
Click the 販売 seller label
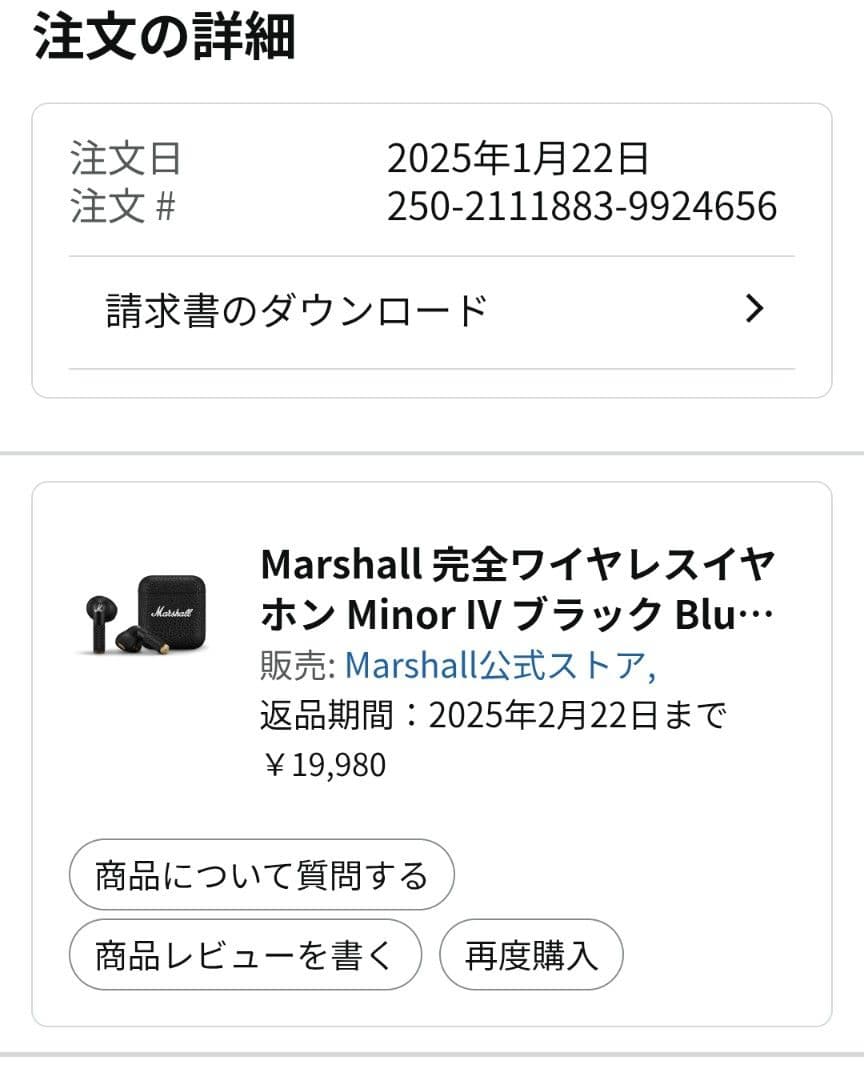290,665
